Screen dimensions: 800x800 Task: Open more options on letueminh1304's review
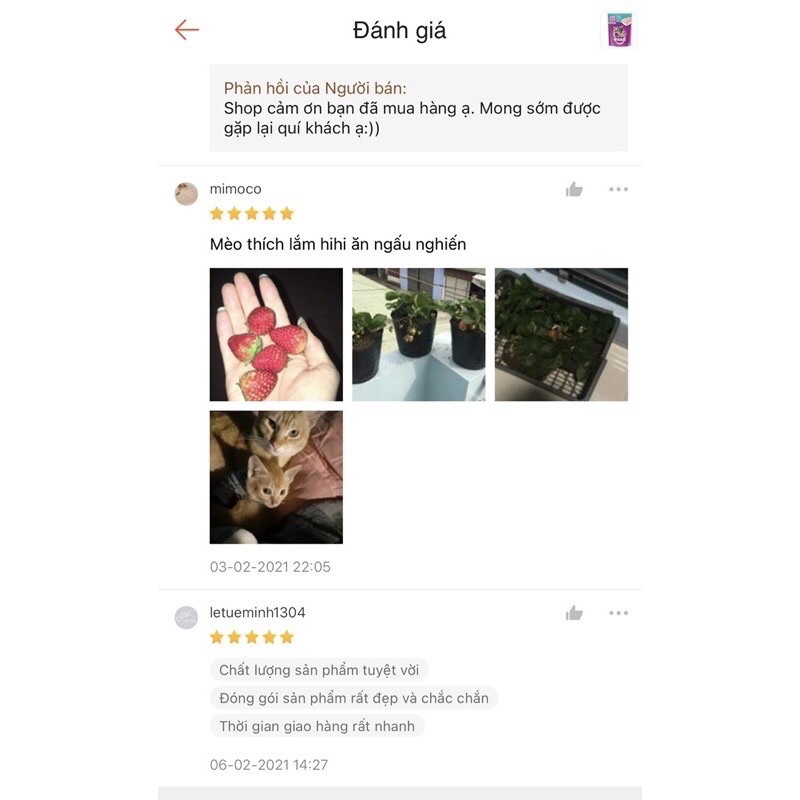click(x=618, y=613)
